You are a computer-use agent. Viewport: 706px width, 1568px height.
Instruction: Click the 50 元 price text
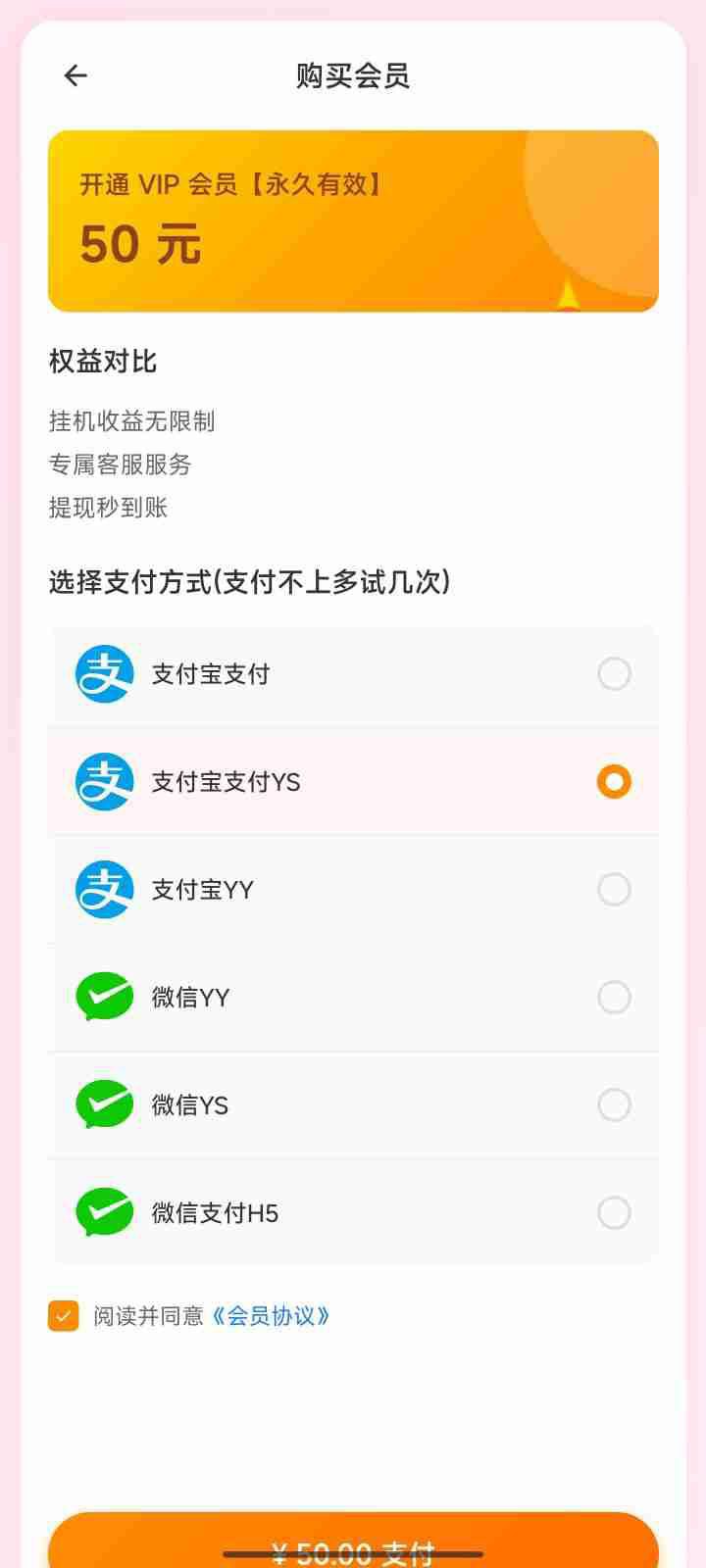click(139, 244)
